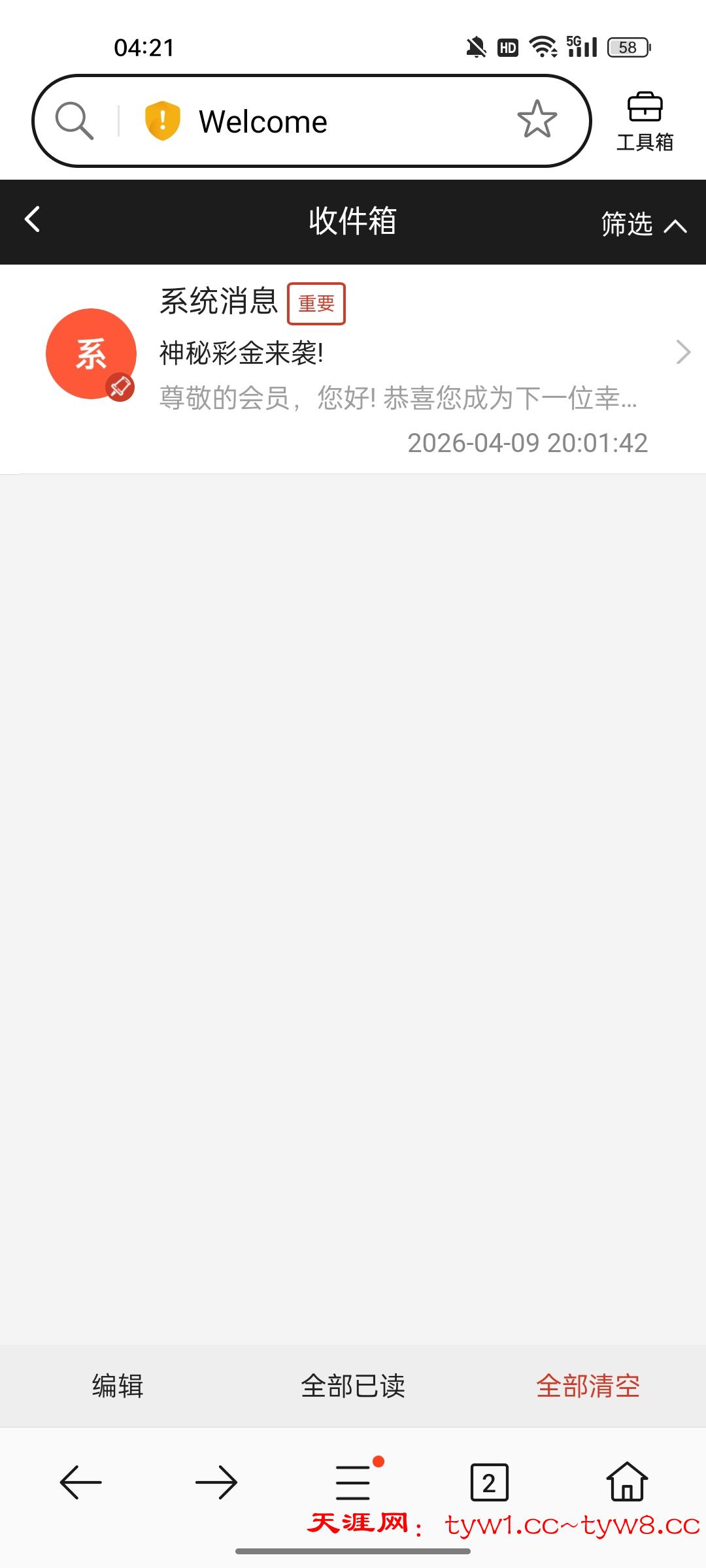Open the 工具箱 toolbox

[x=645, y=122]
